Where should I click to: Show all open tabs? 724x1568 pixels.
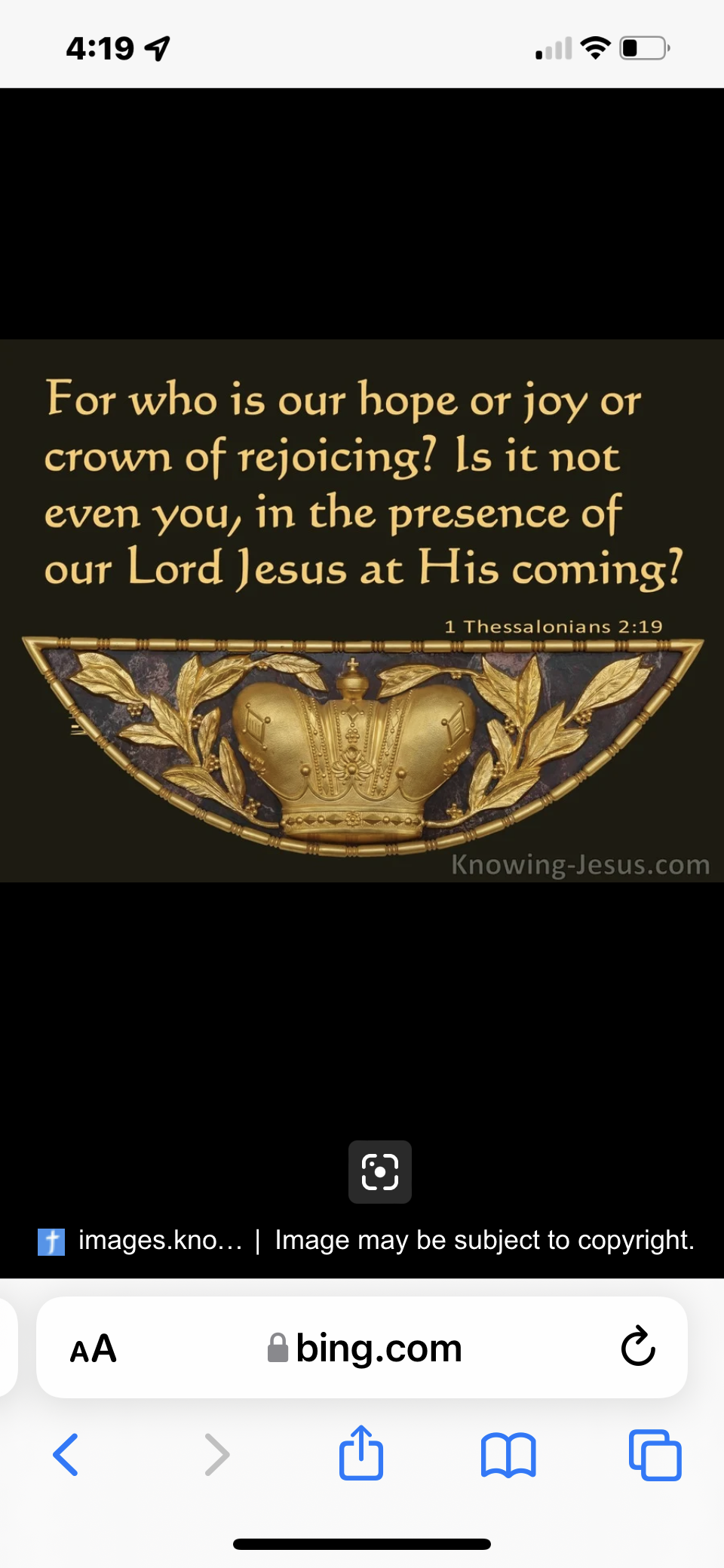[x=655, y=1454]
